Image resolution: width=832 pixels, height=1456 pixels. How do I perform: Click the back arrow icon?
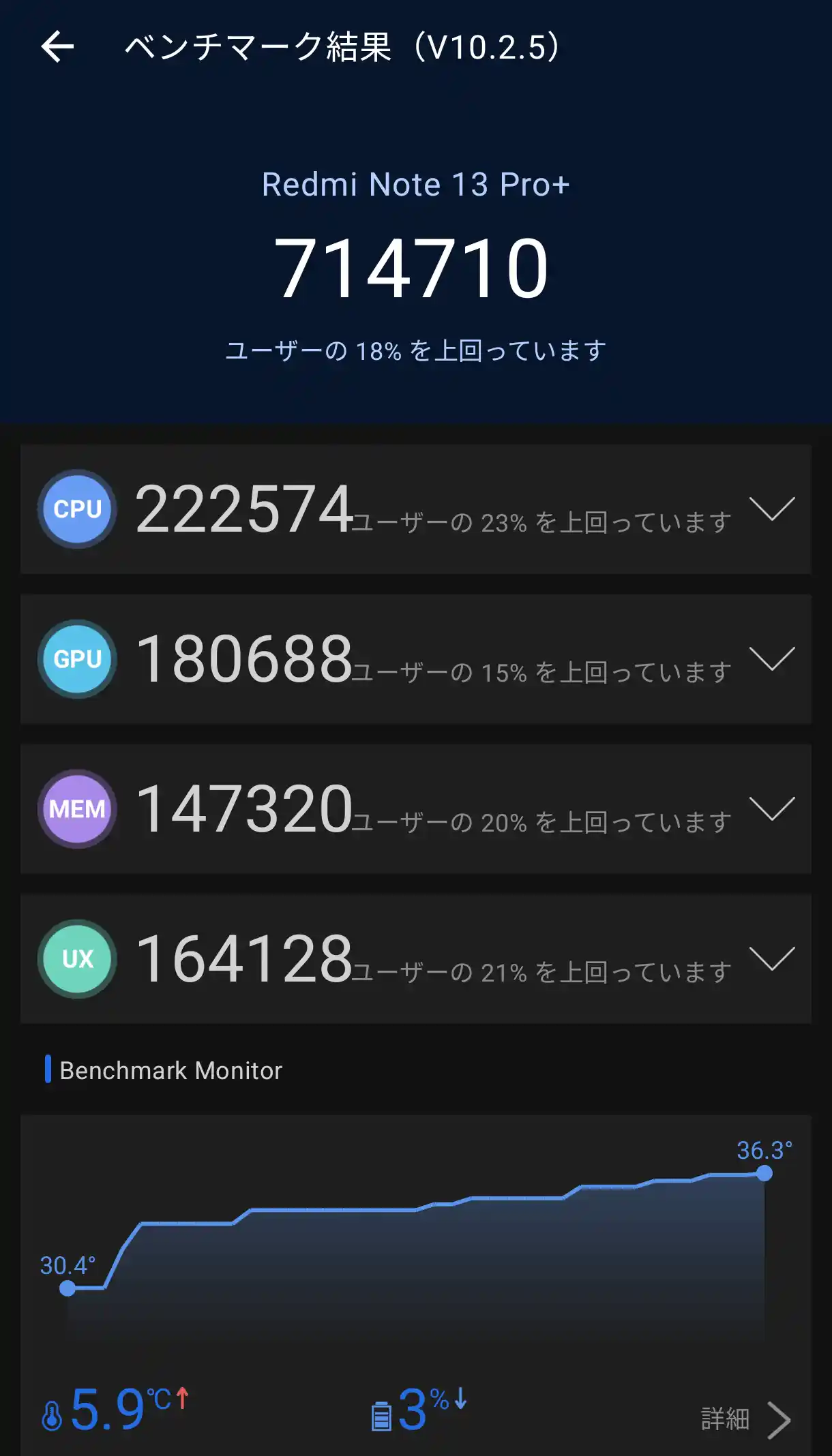(x=59, y=46)
